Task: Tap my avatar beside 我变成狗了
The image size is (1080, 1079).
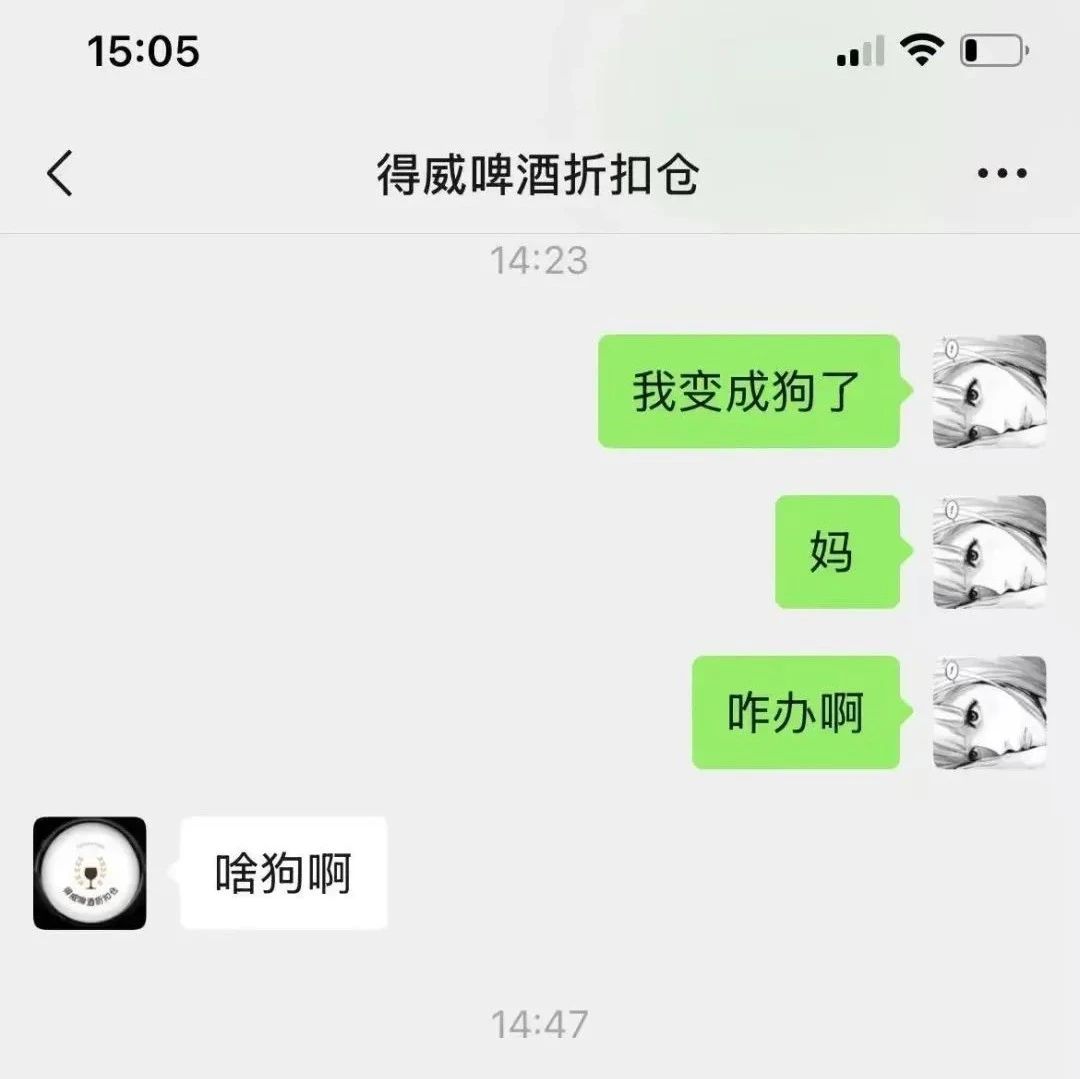Action: pos(989,391)
